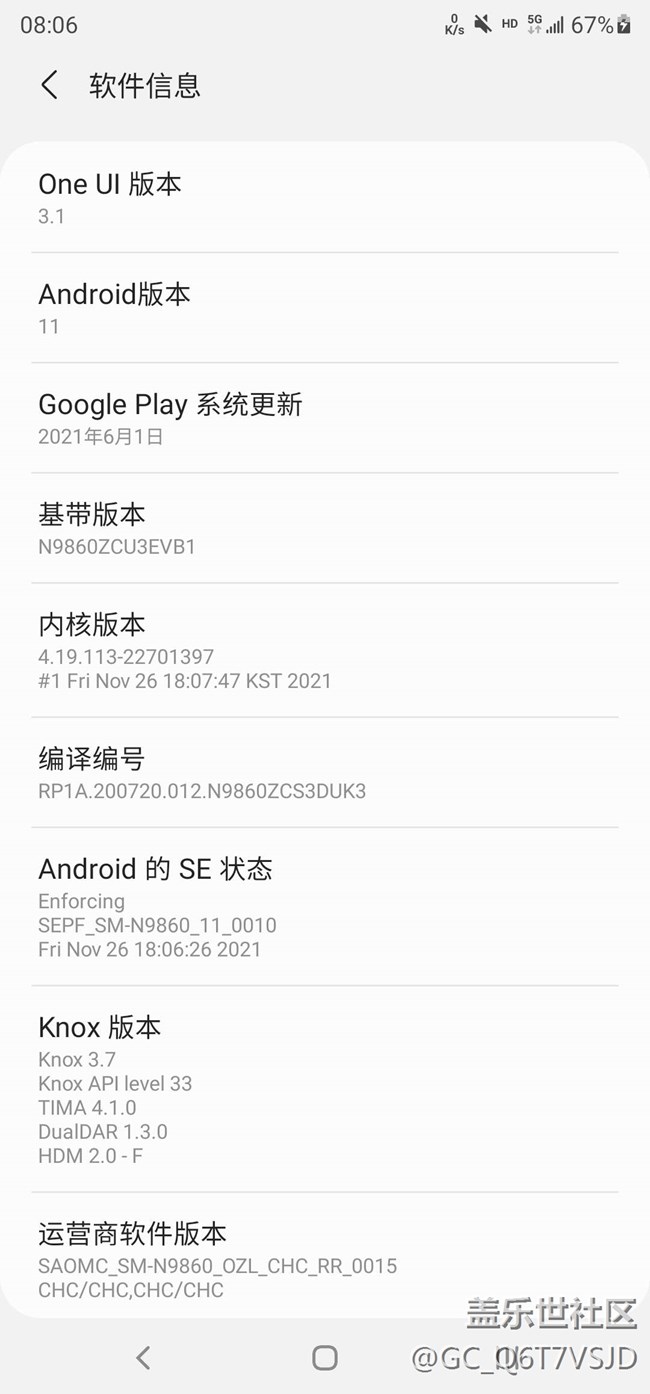Tap the system home button
The width and height of the screenshot is (650, 1394).
tap(325, 1357)
